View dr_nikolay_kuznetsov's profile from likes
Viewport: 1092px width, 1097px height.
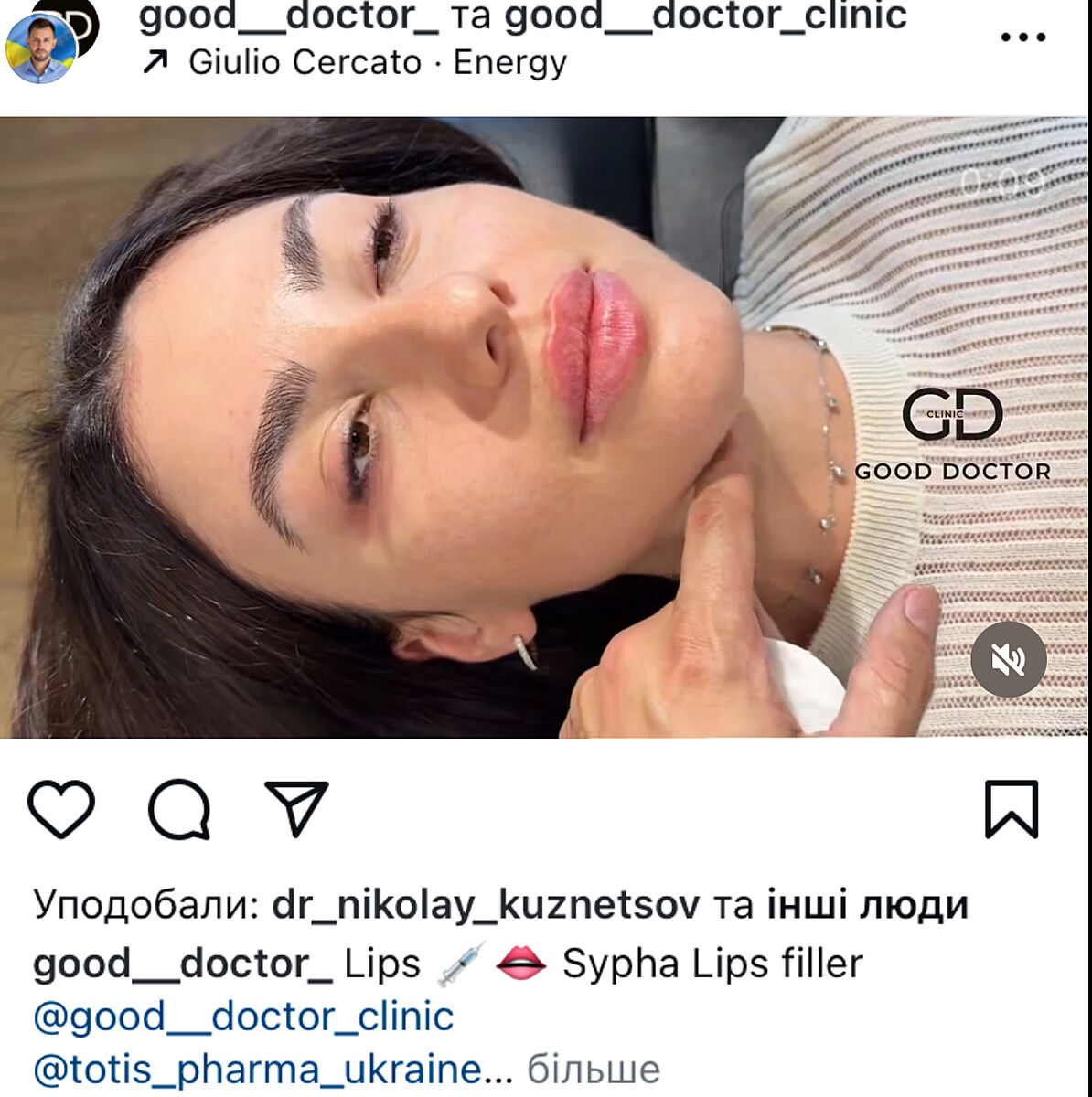pyautogui.click(x=486, y=904)
